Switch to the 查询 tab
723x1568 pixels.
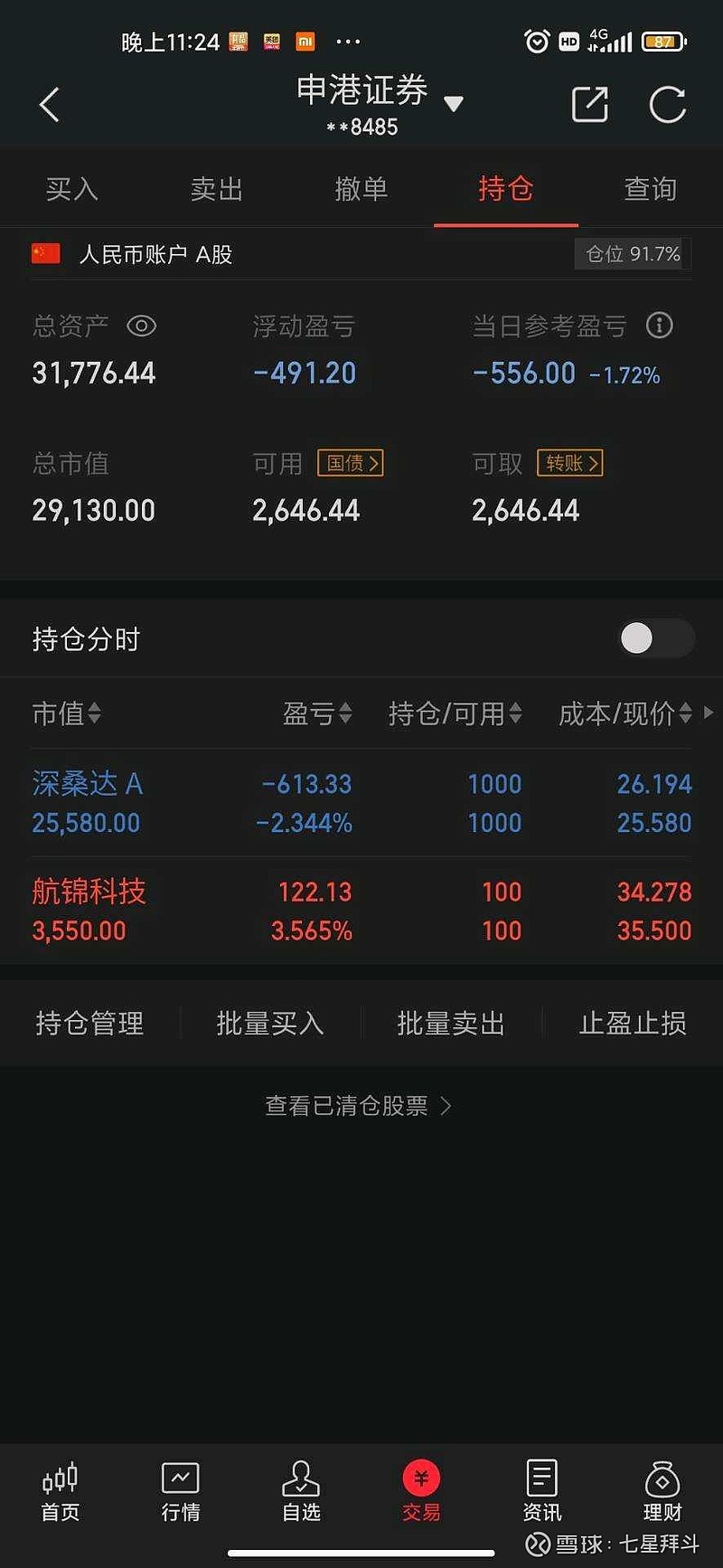pos(649,189)
